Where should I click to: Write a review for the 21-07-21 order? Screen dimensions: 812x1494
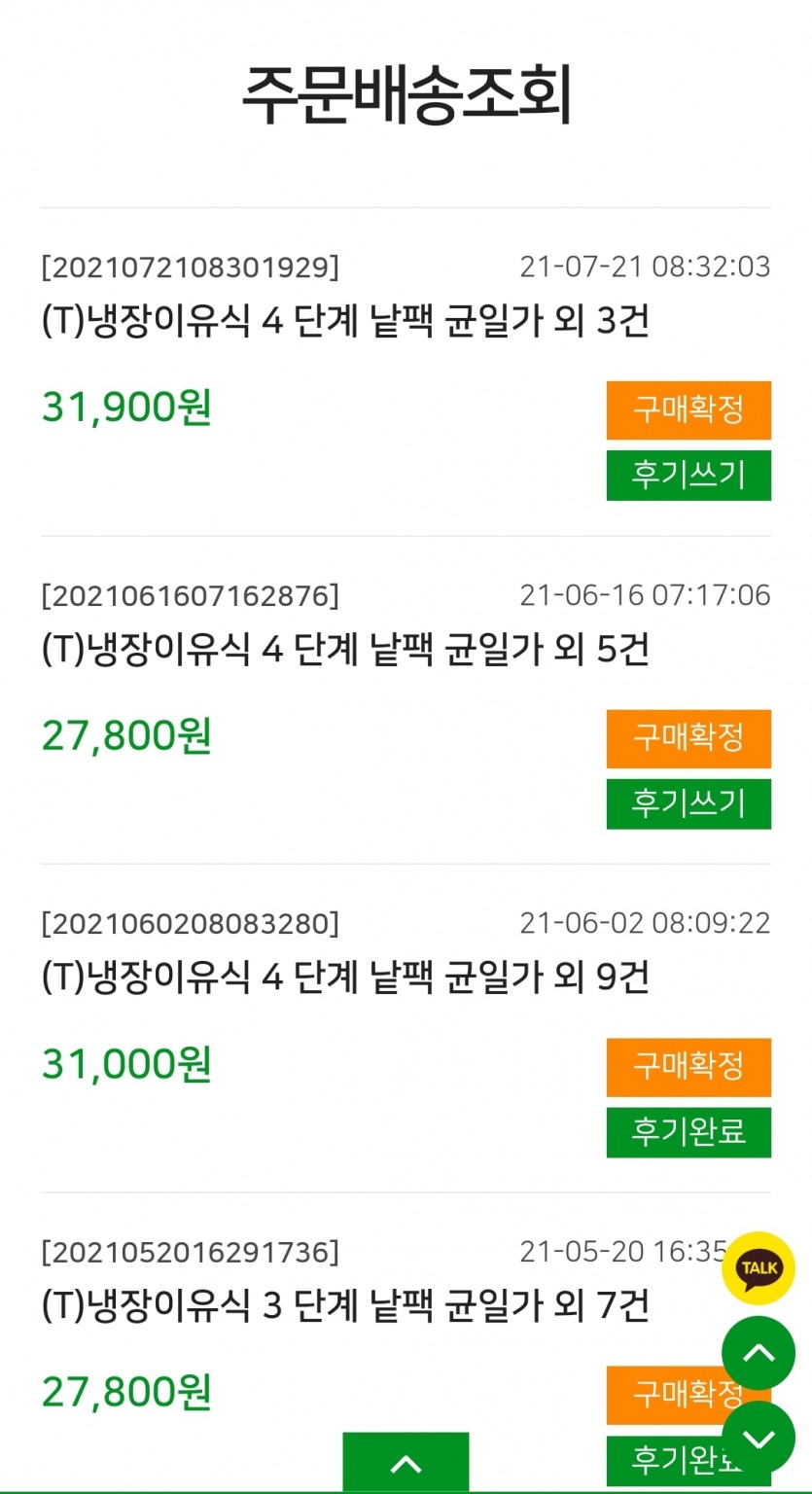click(x=688, y=476)
